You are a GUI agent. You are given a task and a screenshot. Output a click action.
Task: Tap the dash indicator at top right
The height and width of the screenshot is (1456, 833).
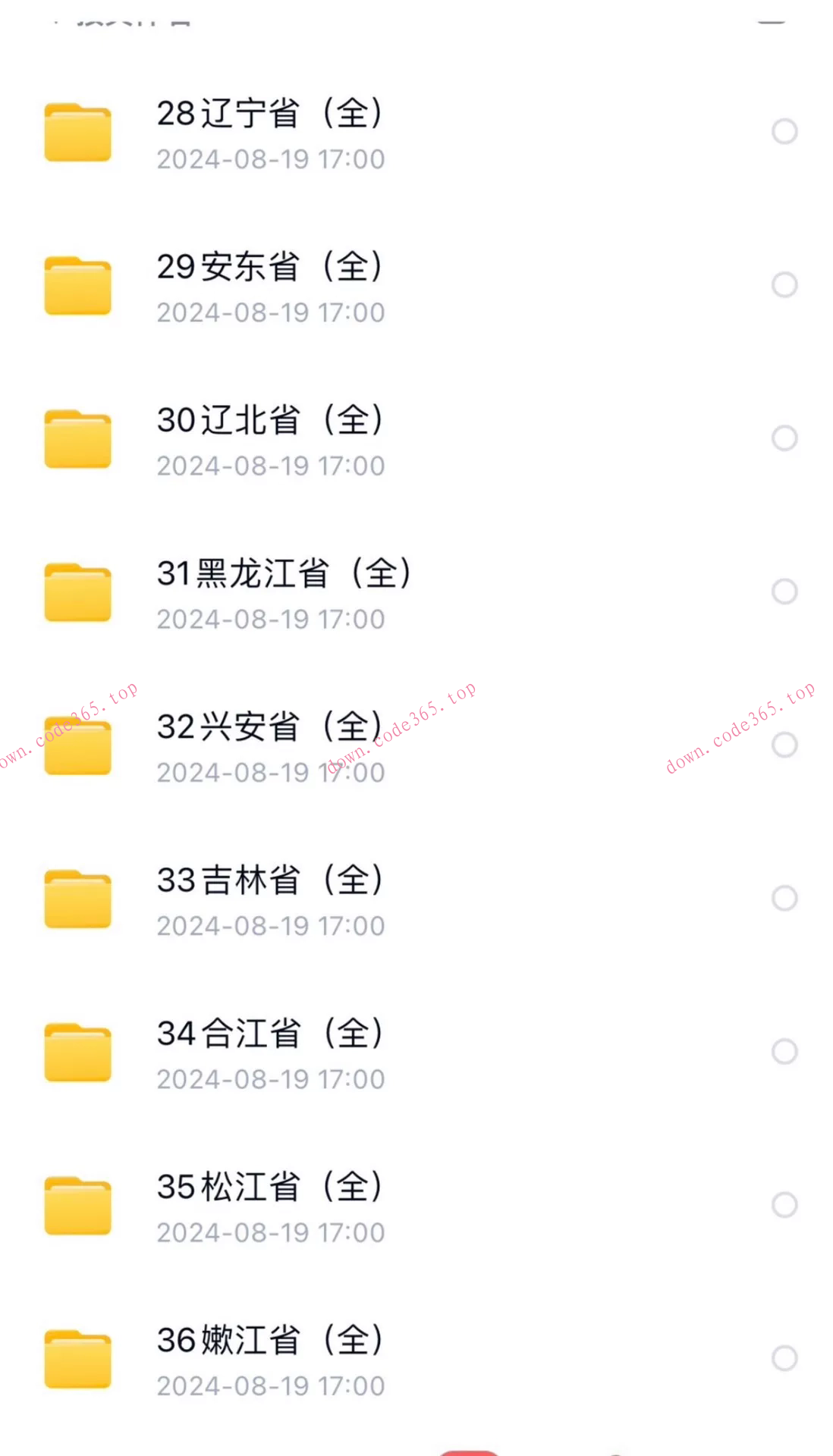pos(769,23)
